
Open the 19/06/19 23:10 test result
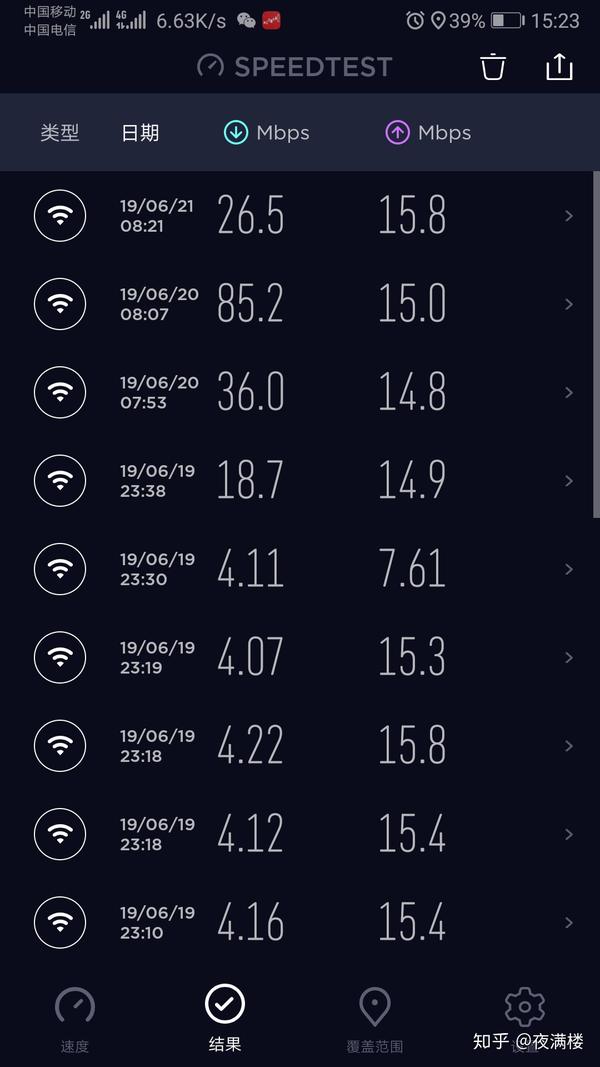[300, 923]
